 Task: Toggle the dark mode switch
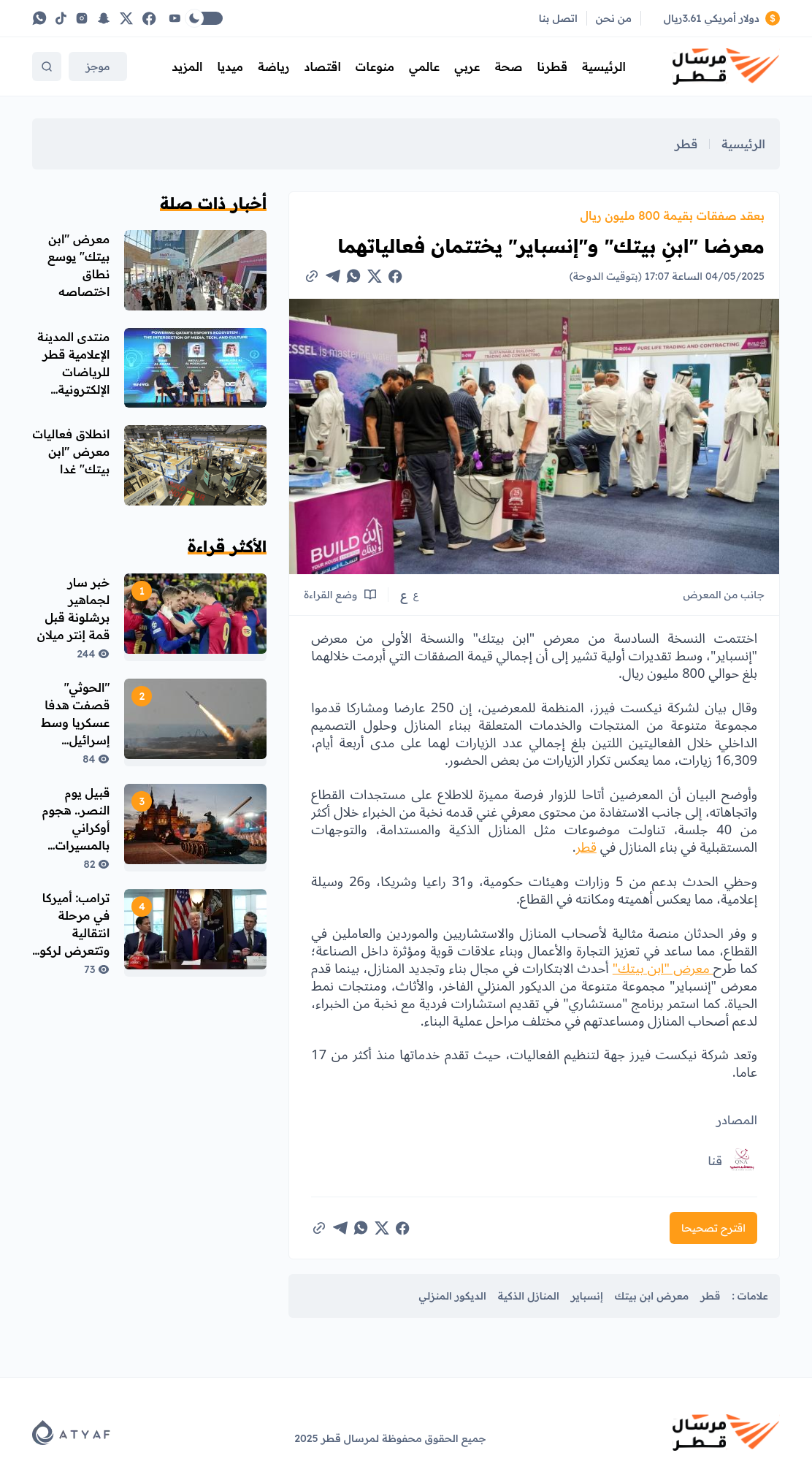point(205,18)
